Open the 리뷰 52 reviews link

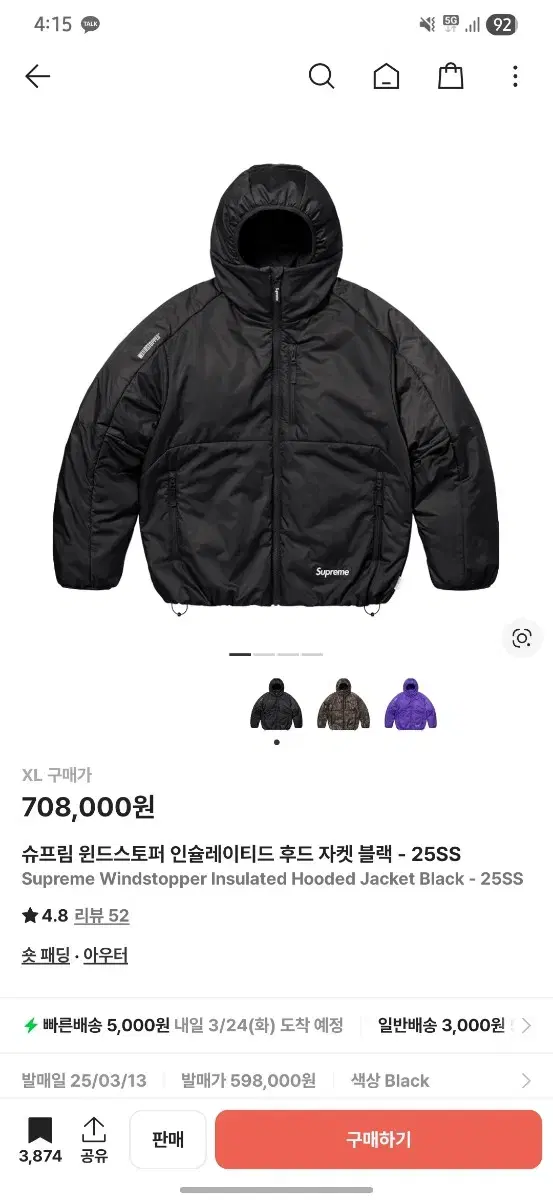[102, 915]
